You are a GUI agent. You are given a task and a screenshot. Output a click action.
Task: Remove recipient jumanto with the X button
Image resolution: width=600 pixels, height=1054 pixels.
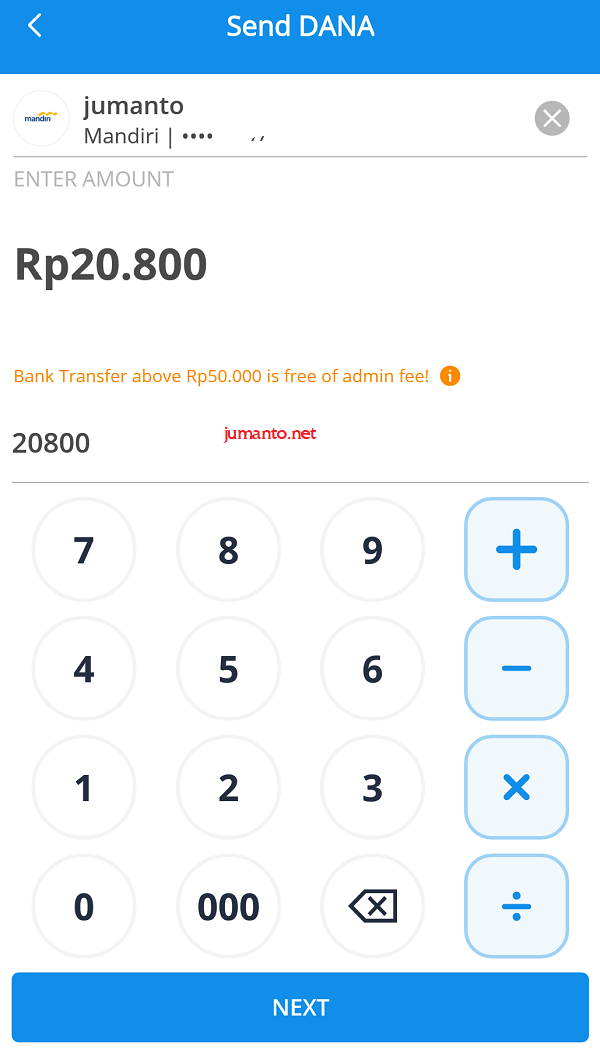(552, 119)
